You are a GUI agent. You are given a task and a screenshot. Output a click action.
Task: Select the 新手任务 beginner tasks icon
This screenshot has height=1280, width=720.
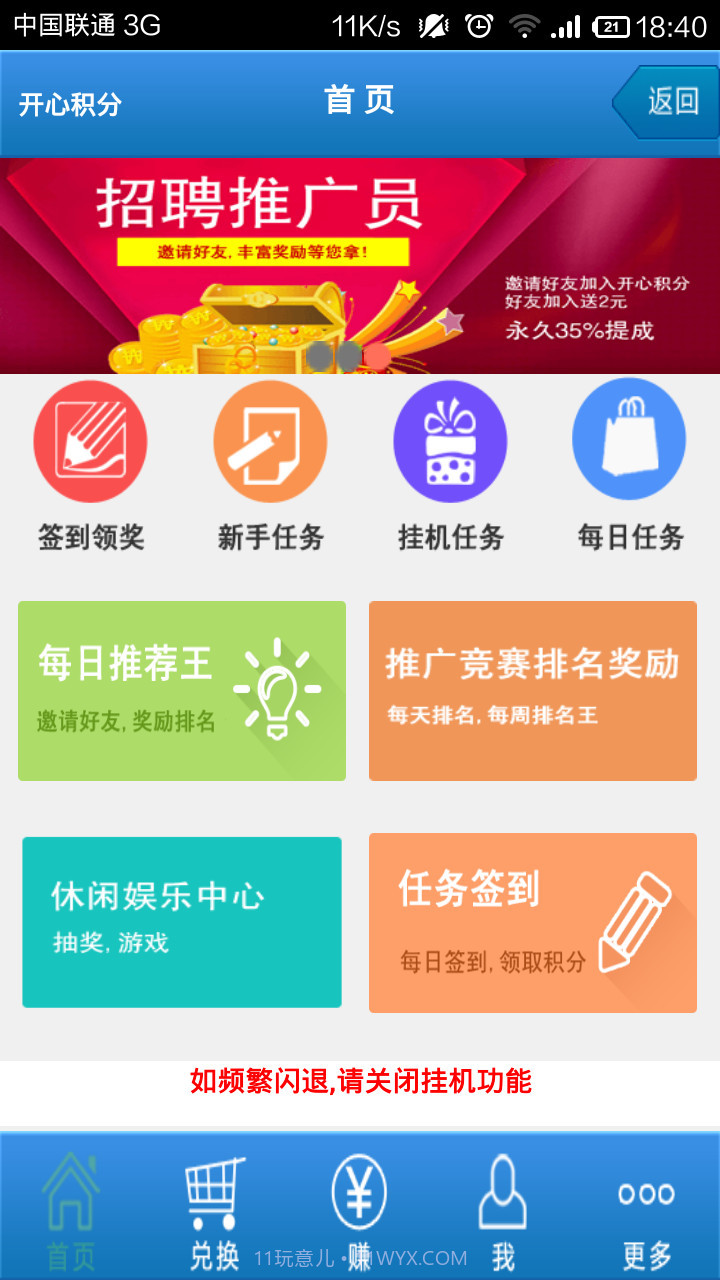[x=270, y=440]
